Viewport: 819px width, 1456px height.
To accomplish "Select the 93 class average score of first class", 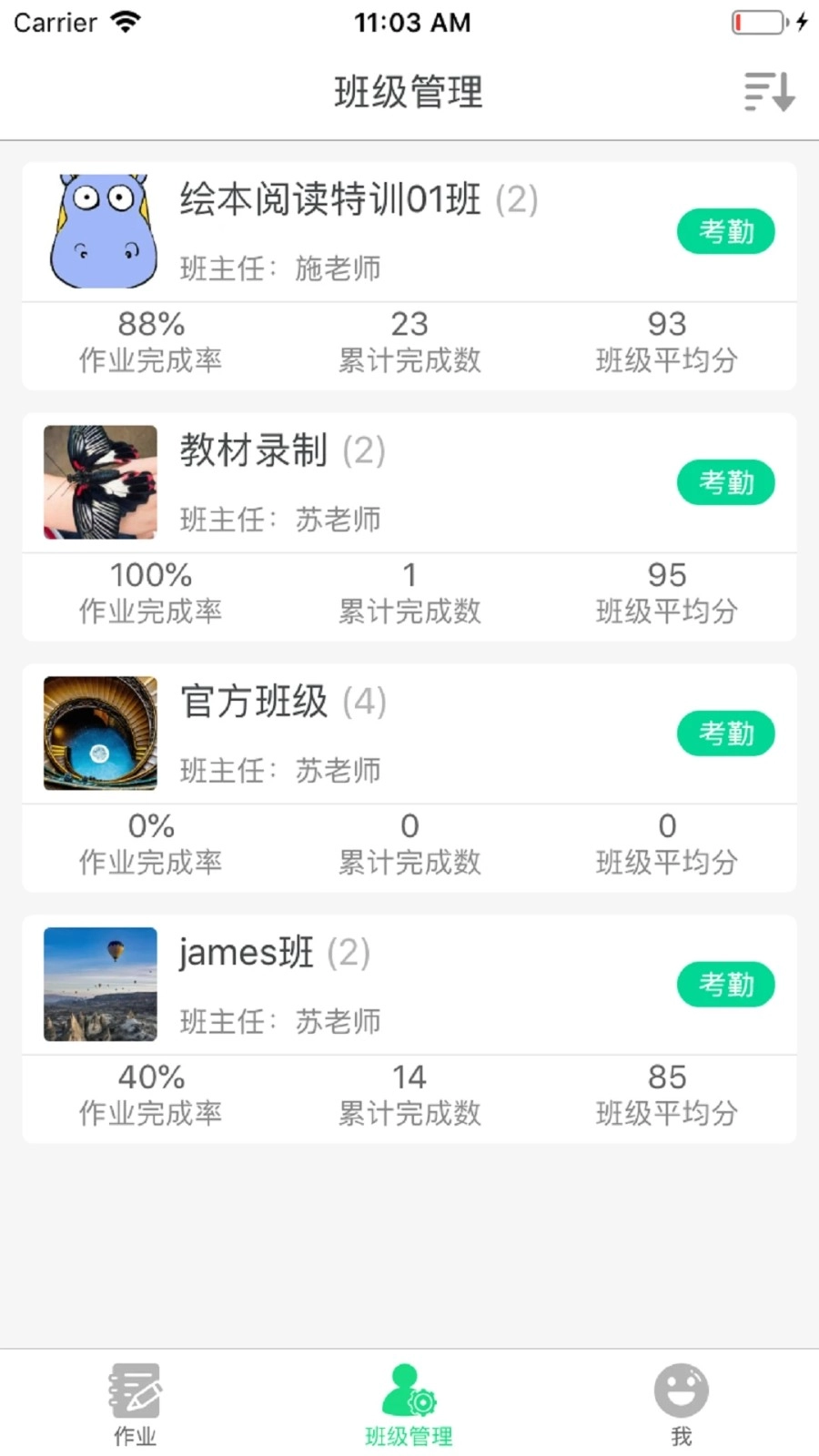I will 667,325.
